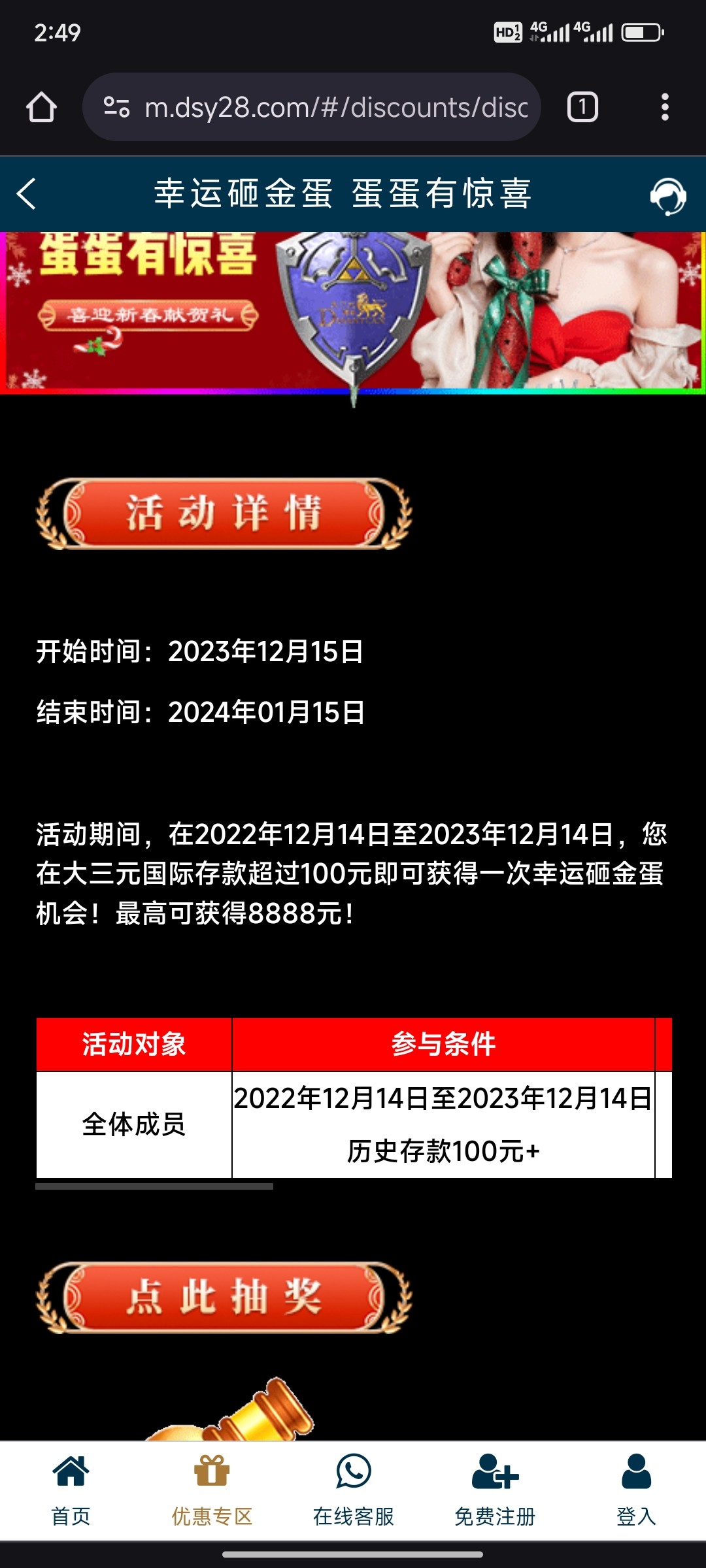The height and width of the screenshot is (1568, 706).
Task: Open the 优惠专区 tab
Action: pos(212,1490)
